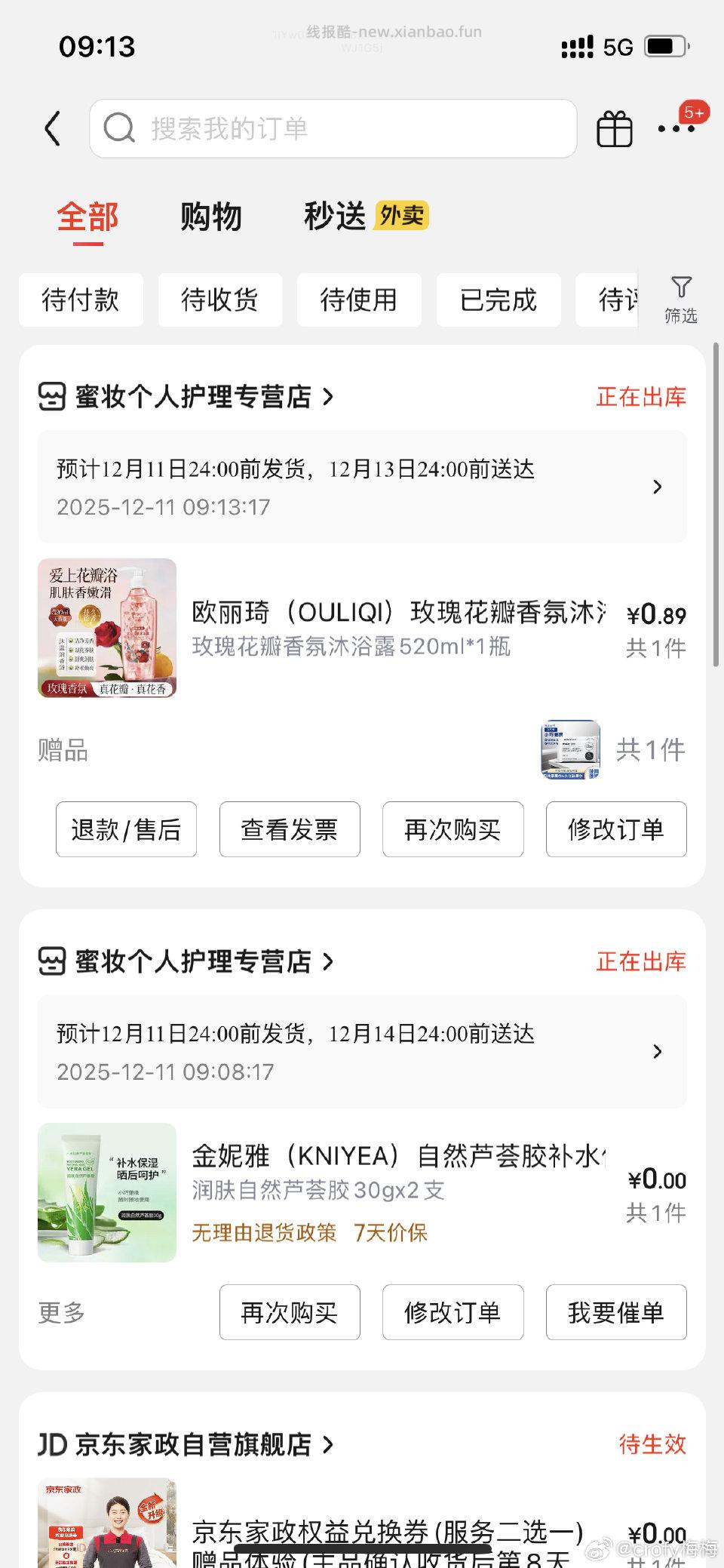Click the gift item thumbnail beside 赠品
724x1568 pixels.
click(569, 749)
